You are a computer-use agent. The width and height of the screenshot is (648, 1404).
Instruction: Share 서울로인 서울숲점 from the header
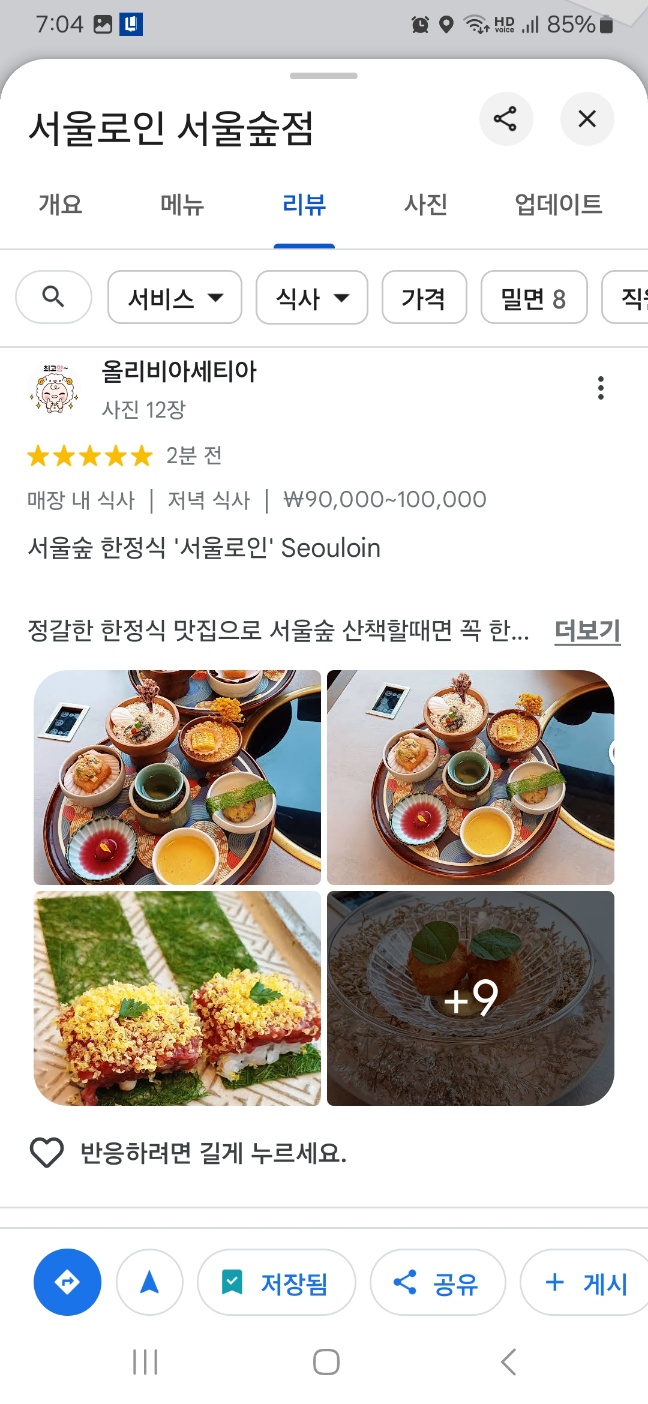[506, 120]
